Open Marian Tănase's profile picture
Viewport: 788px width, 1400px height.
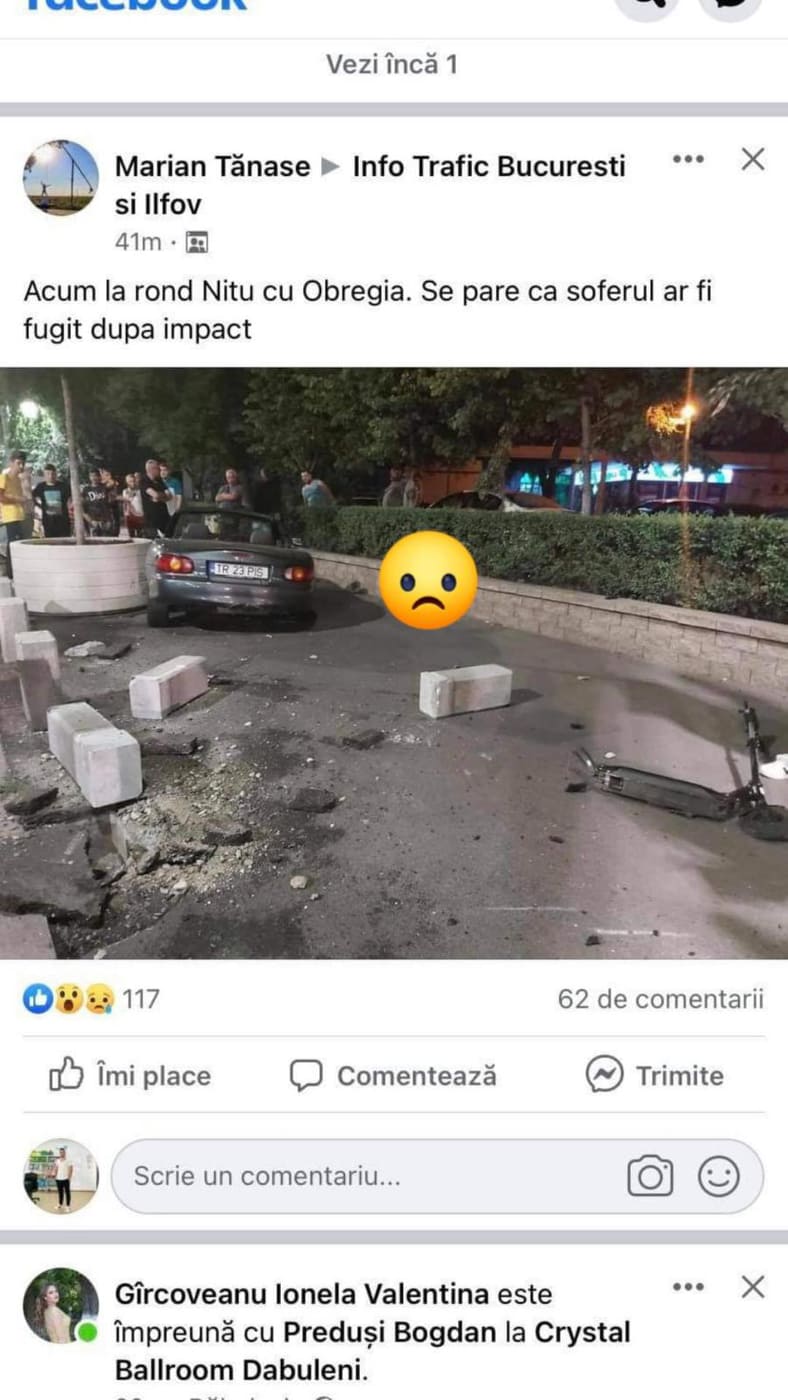coord(61,178)
